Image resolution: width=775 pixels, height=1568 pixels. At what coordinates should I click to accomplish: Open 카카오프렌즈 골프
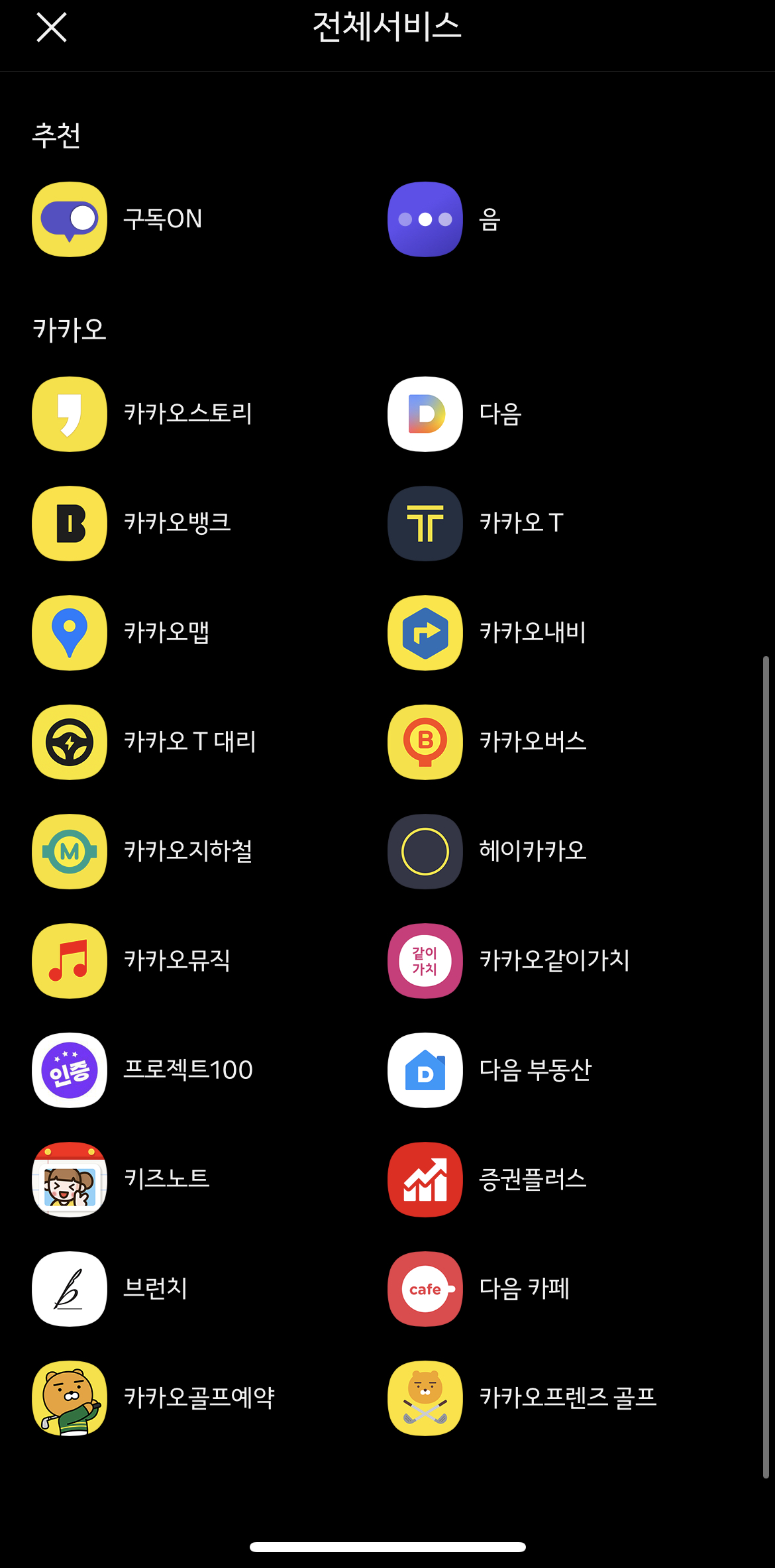[425, 1398]
